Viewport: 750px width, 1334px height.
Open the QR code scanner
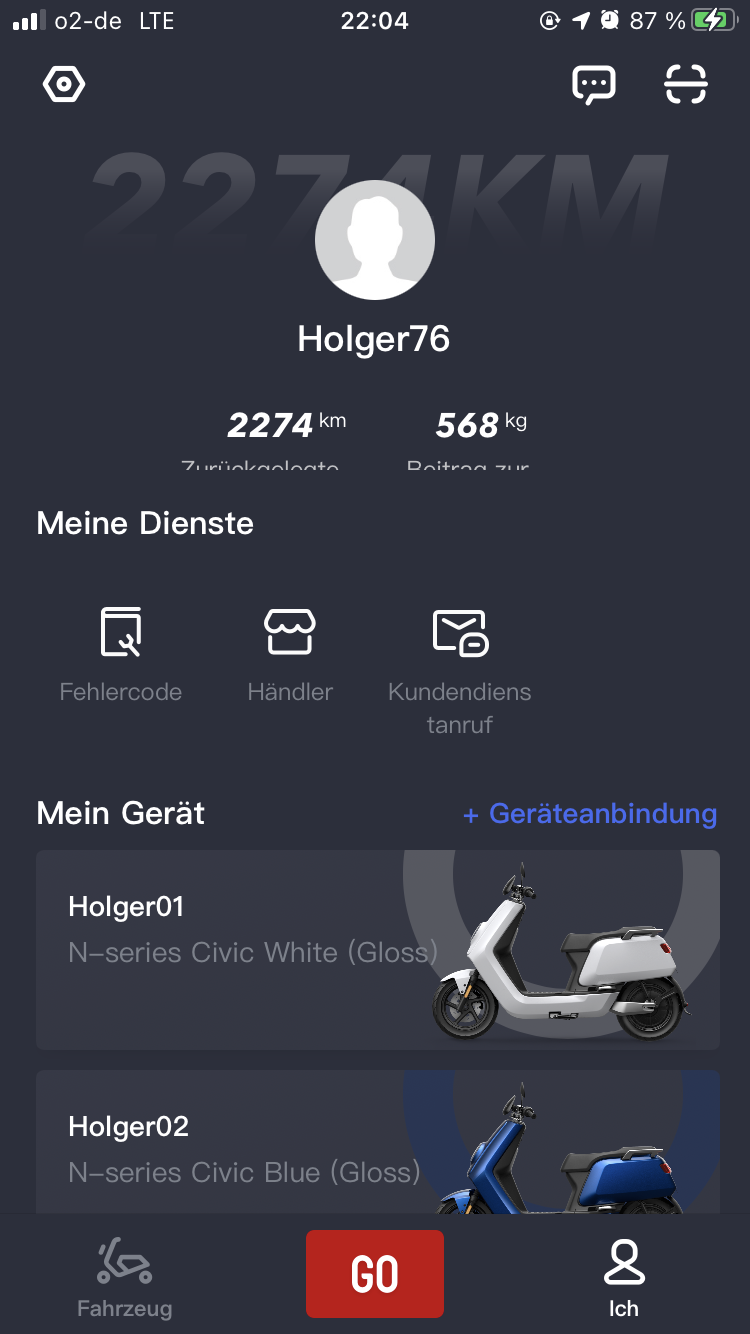[686, 85]
